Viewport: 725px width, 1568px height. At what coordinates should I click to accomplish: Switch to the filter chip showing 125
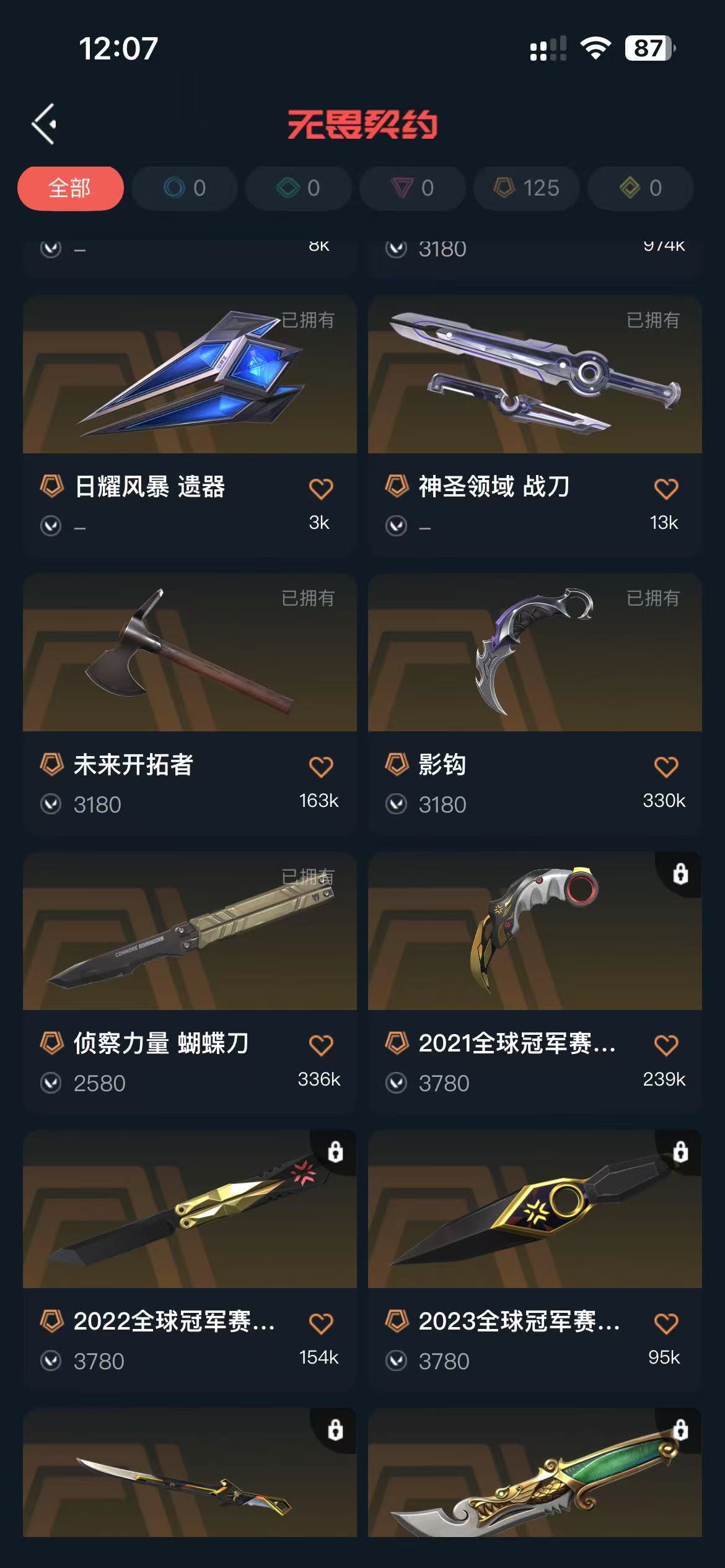click(527, 188)
